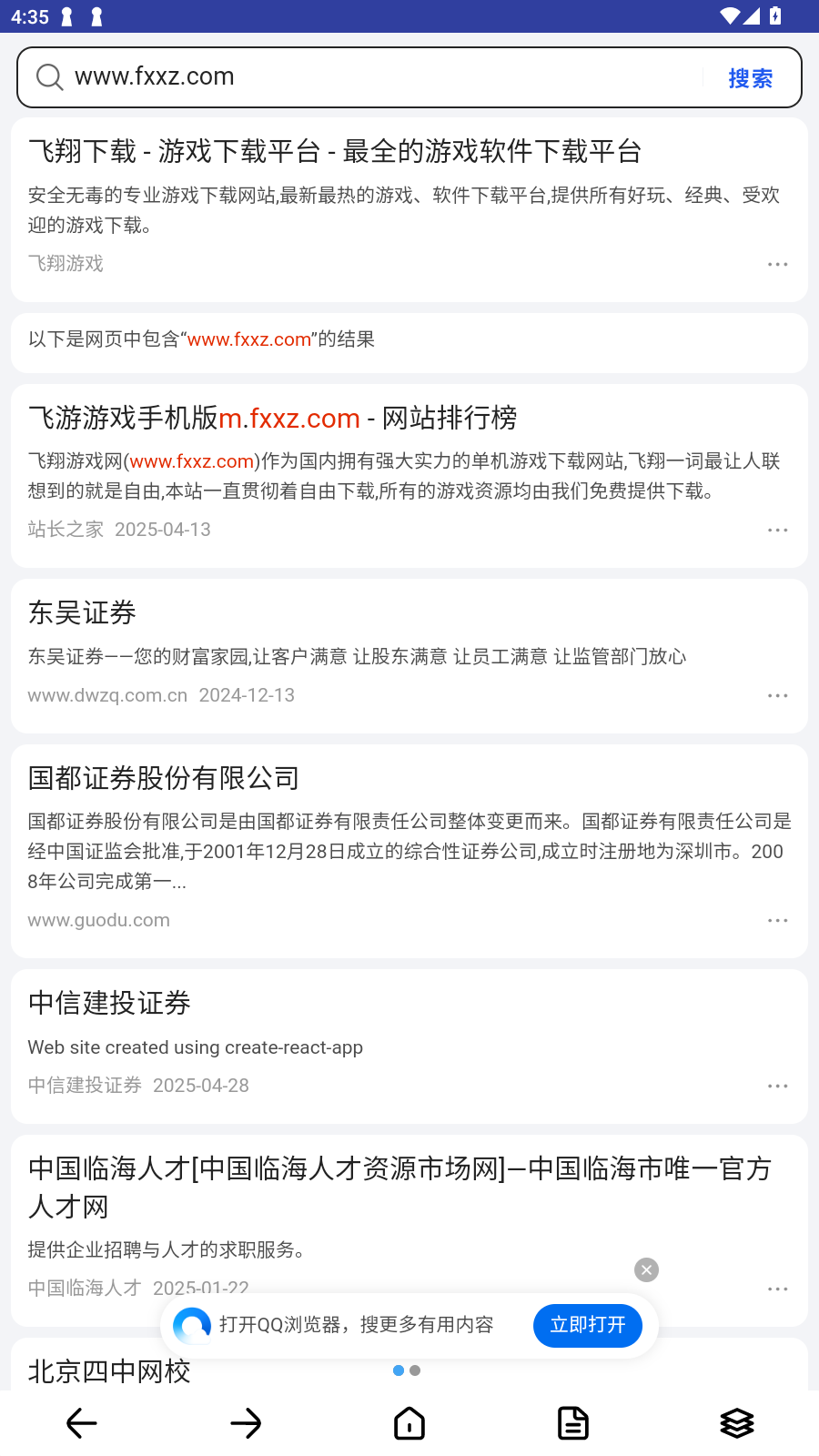Open the tabs layers icon
Image resolution: width=819 pixels, height=1456 pixels.
[x=737, y=1423]
